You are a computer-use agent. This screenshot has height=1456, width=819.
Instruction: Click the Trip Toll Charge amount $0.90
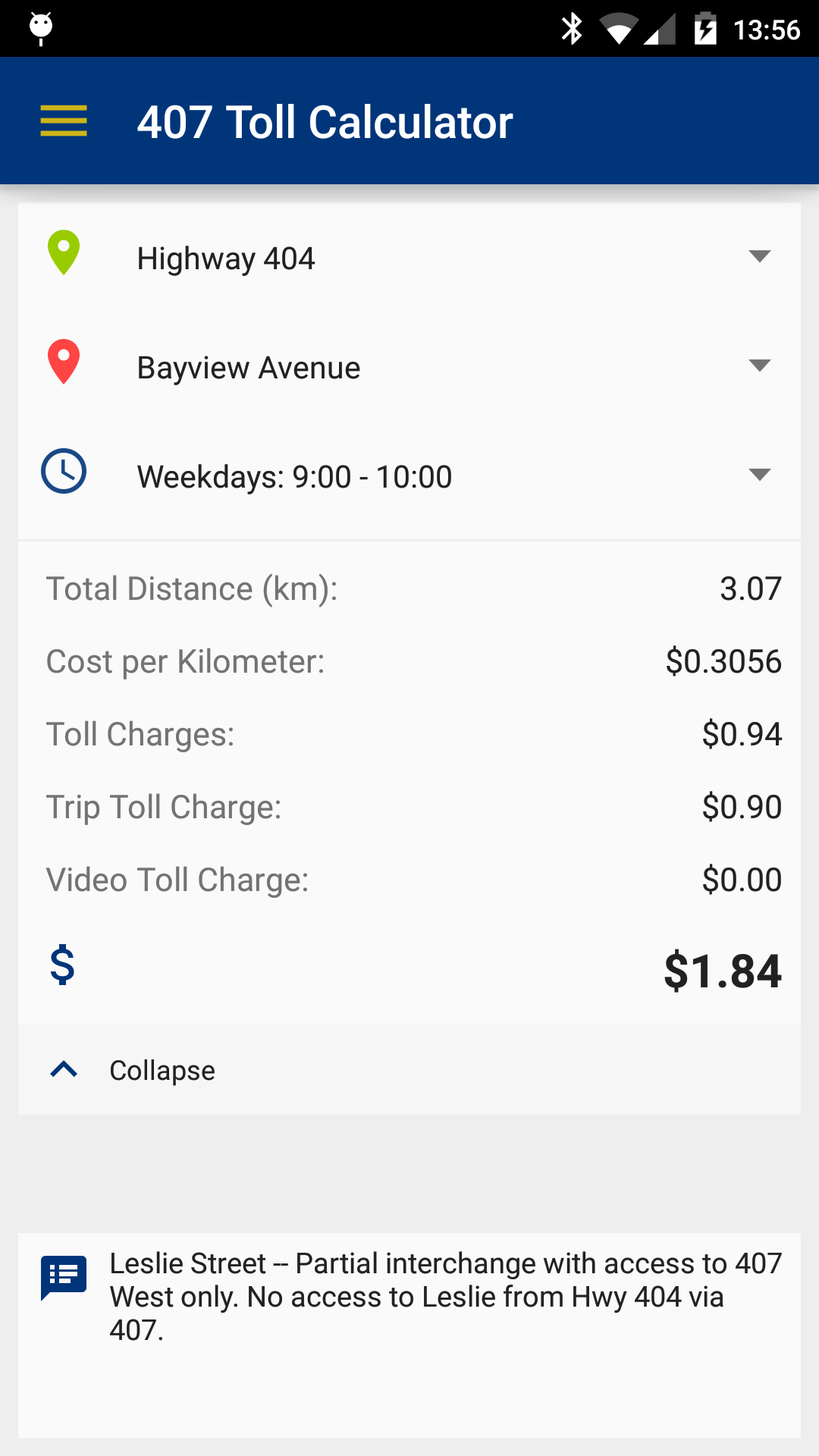(742, 806)
